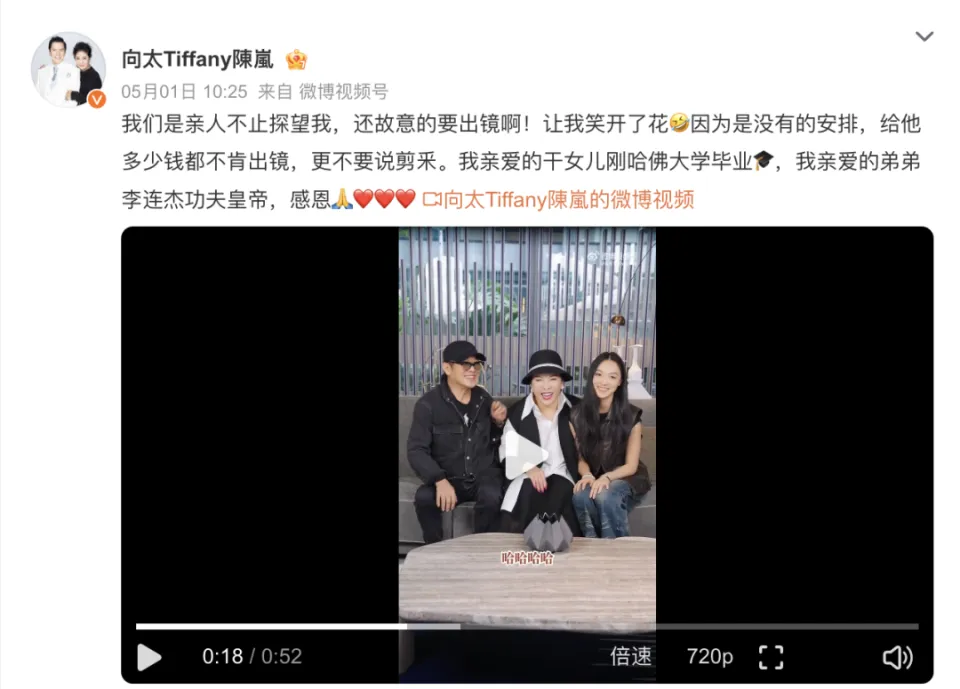Mute the video sound
Screen dimensions: 960x689
point(896,656)
